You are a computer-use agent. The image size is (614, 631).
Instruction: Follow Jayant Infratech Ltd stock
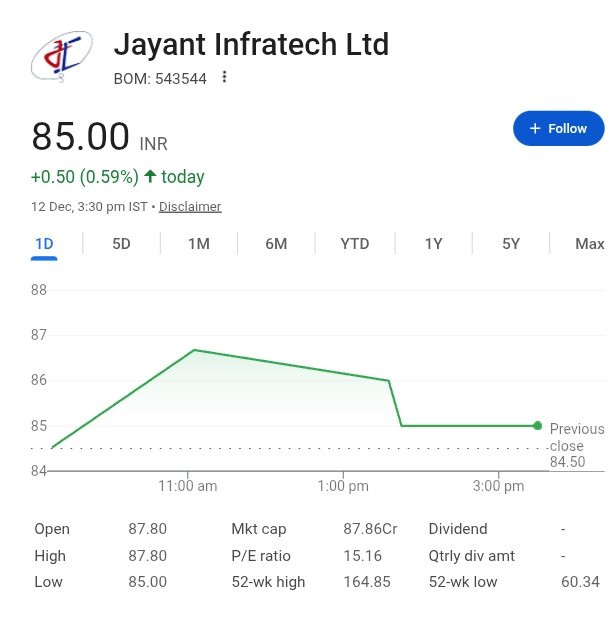pos(558,128)
